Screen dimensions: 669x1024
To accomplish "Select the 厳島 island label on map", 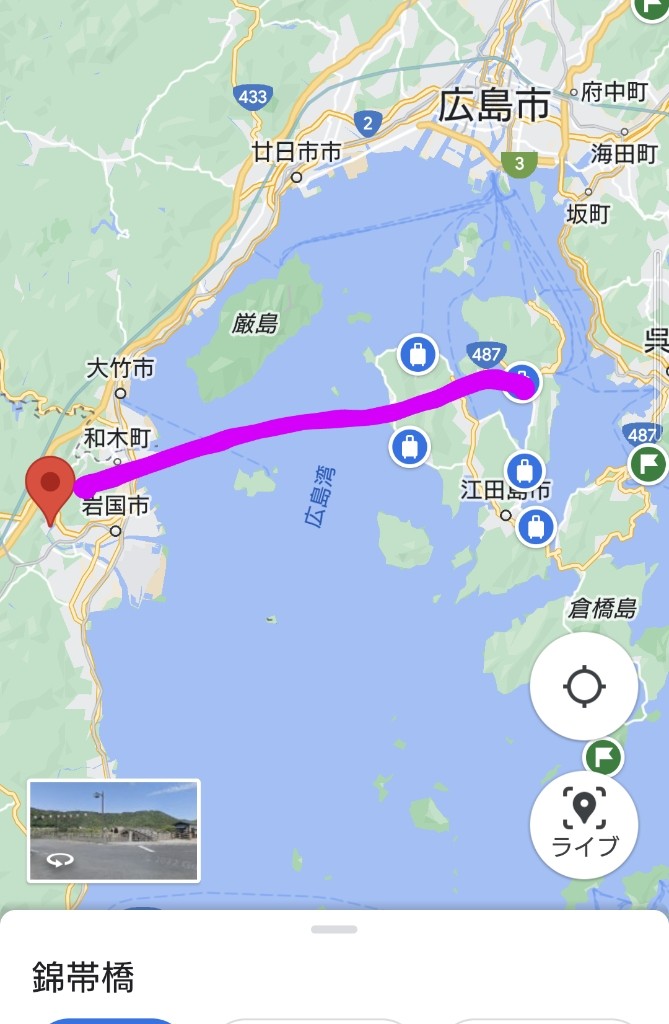I will coord(254,324).
